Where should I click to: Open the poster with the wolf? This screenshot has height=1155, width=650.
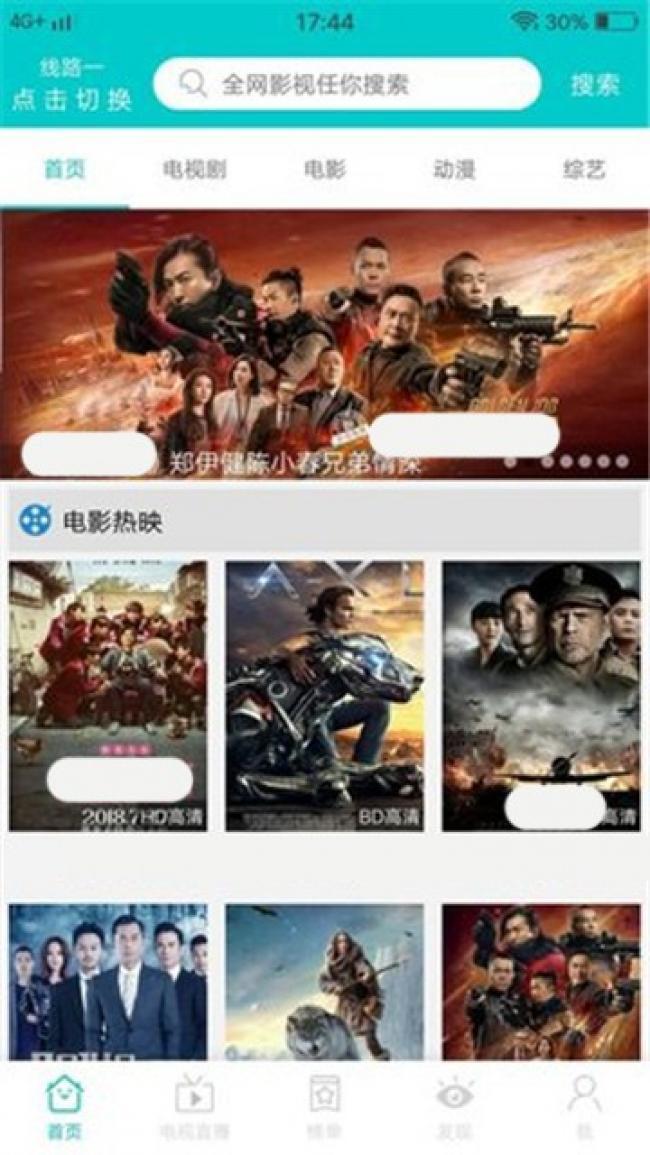[324, 980]
